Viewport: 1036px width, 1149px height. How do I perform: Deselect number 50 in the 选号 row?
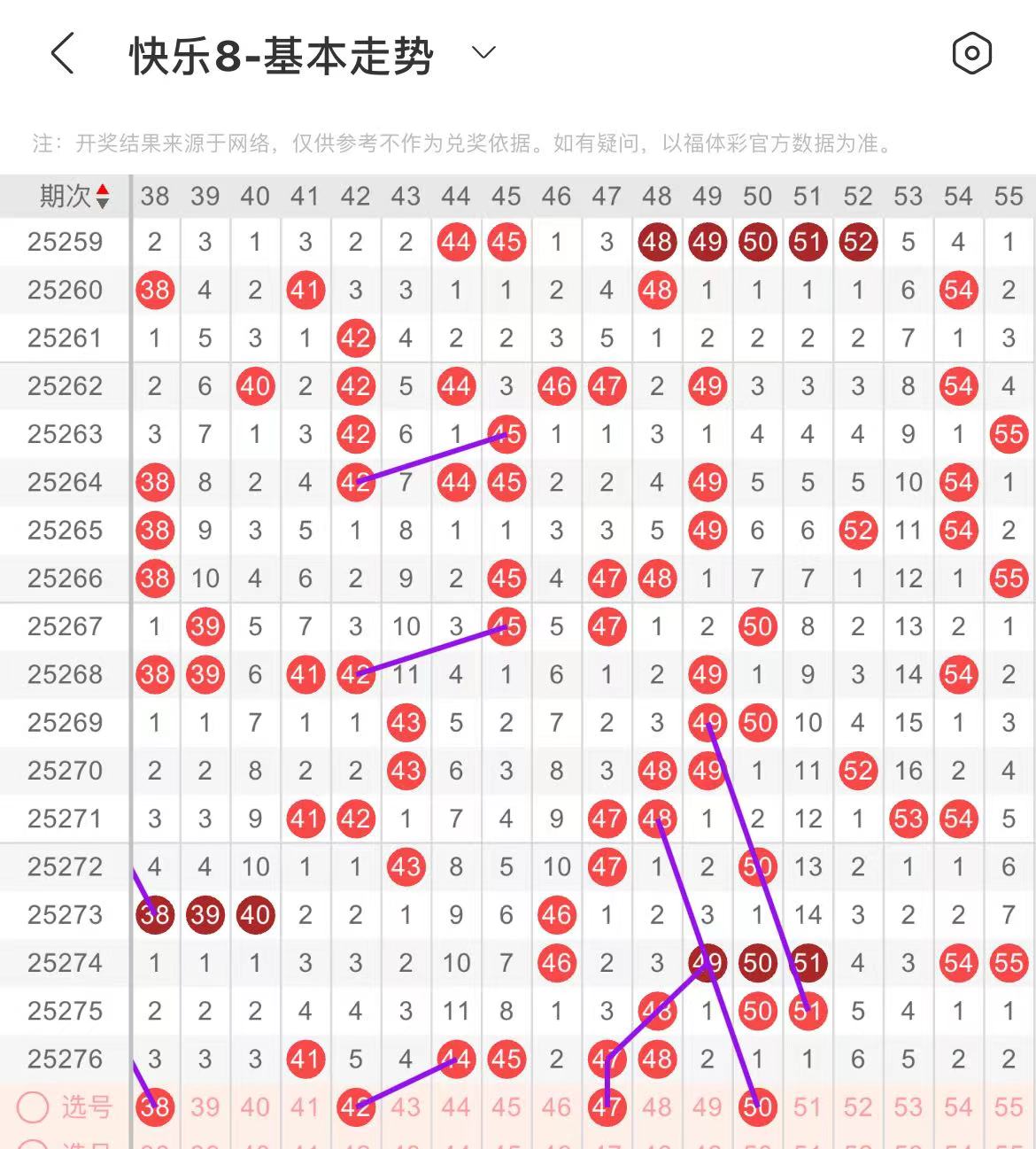(757, 1106)
